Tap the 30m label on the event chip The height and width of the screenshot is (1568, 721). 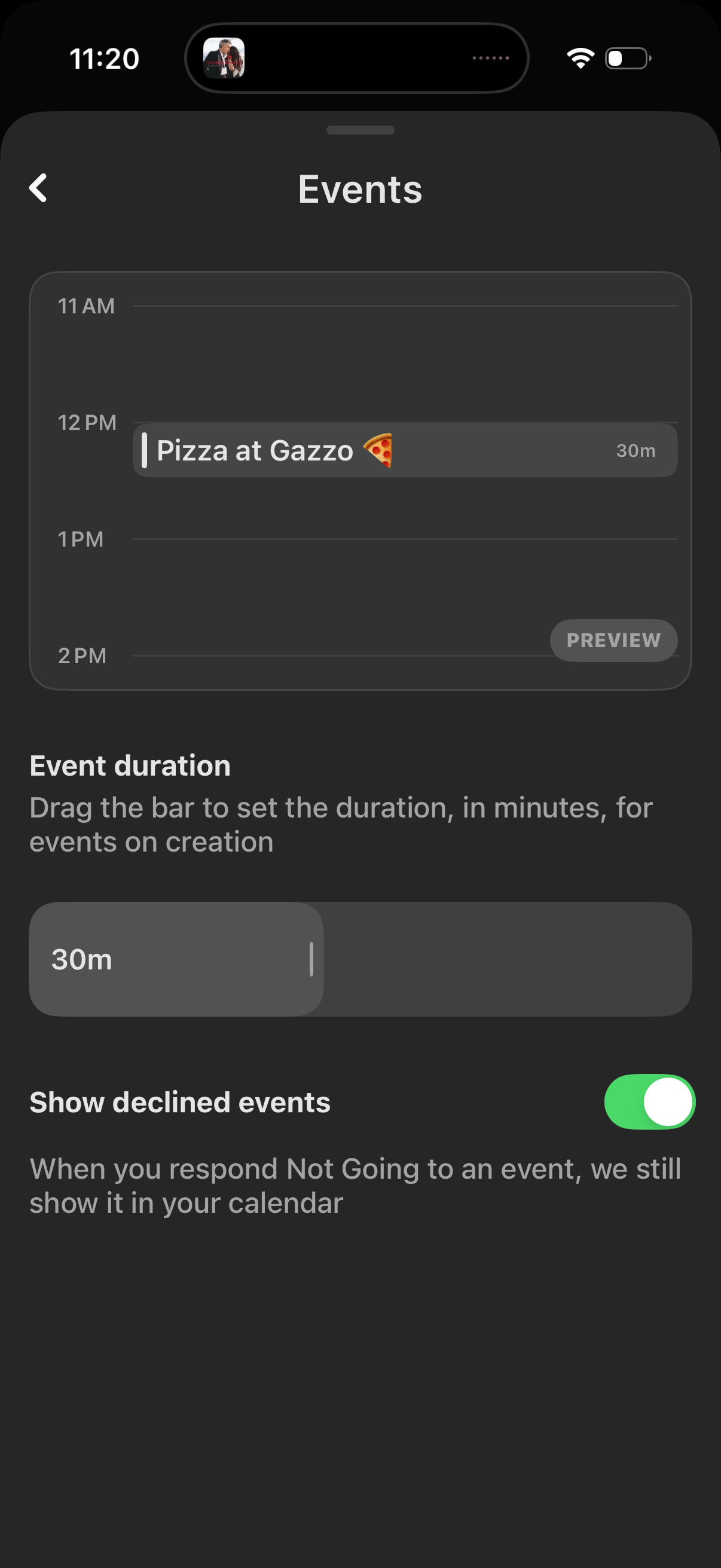(636, 450)
